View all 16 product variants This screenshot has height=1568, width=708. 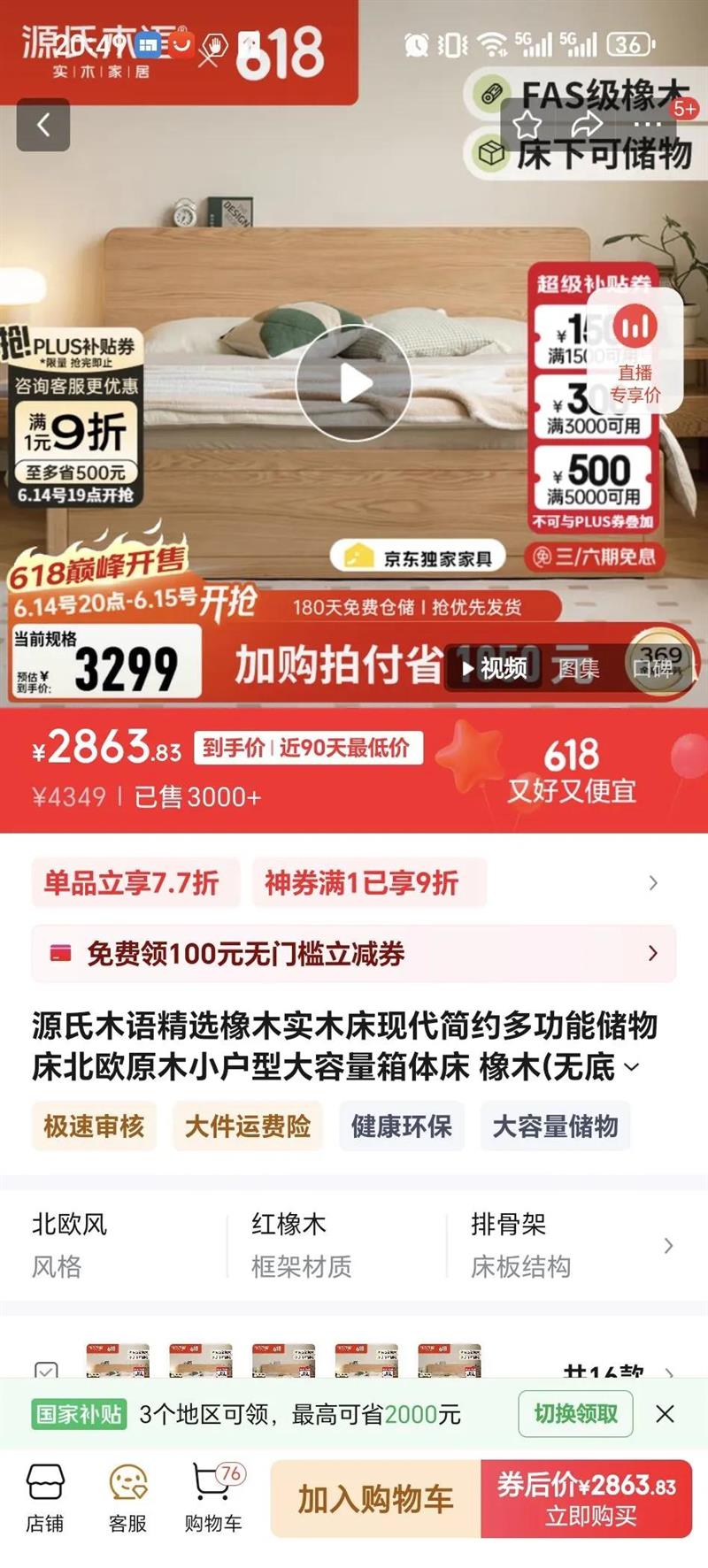tap(619, 1370)
